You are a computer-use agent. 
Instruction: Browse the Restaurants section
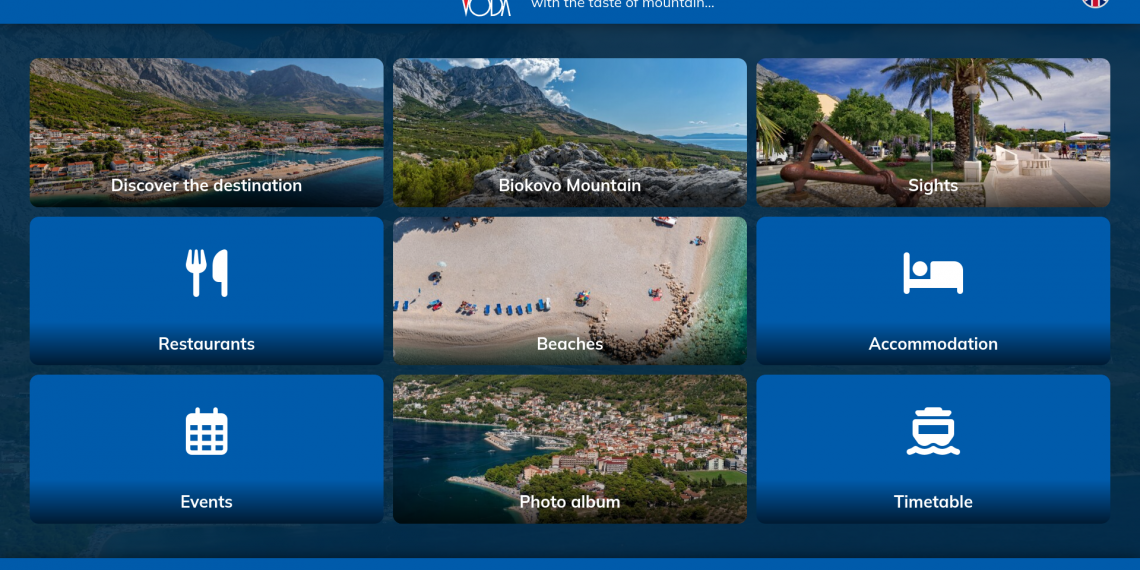click(206, 291)
